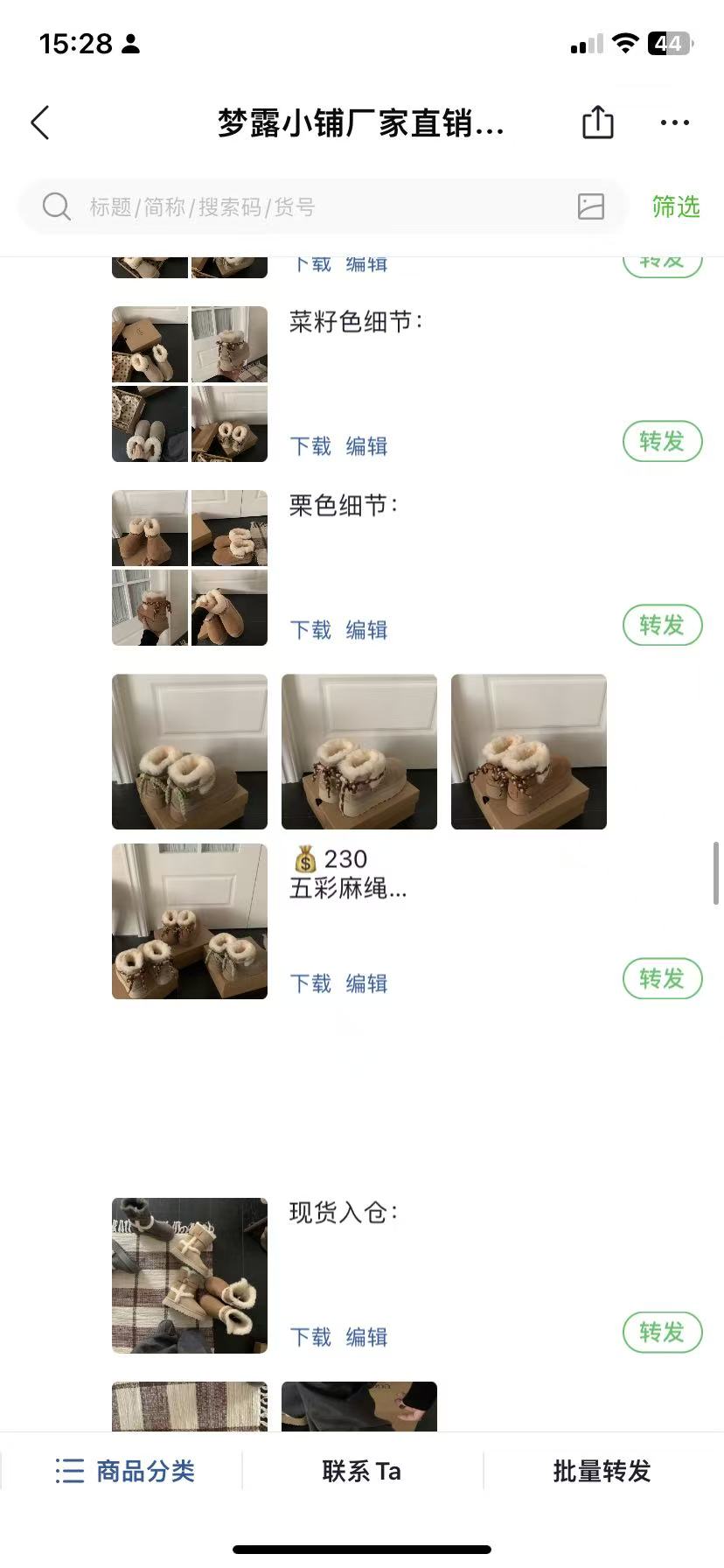Forward the 230 五彩麻绳 post
Image resolution: width=724 pixels, height=1568 pixels.
662,979
